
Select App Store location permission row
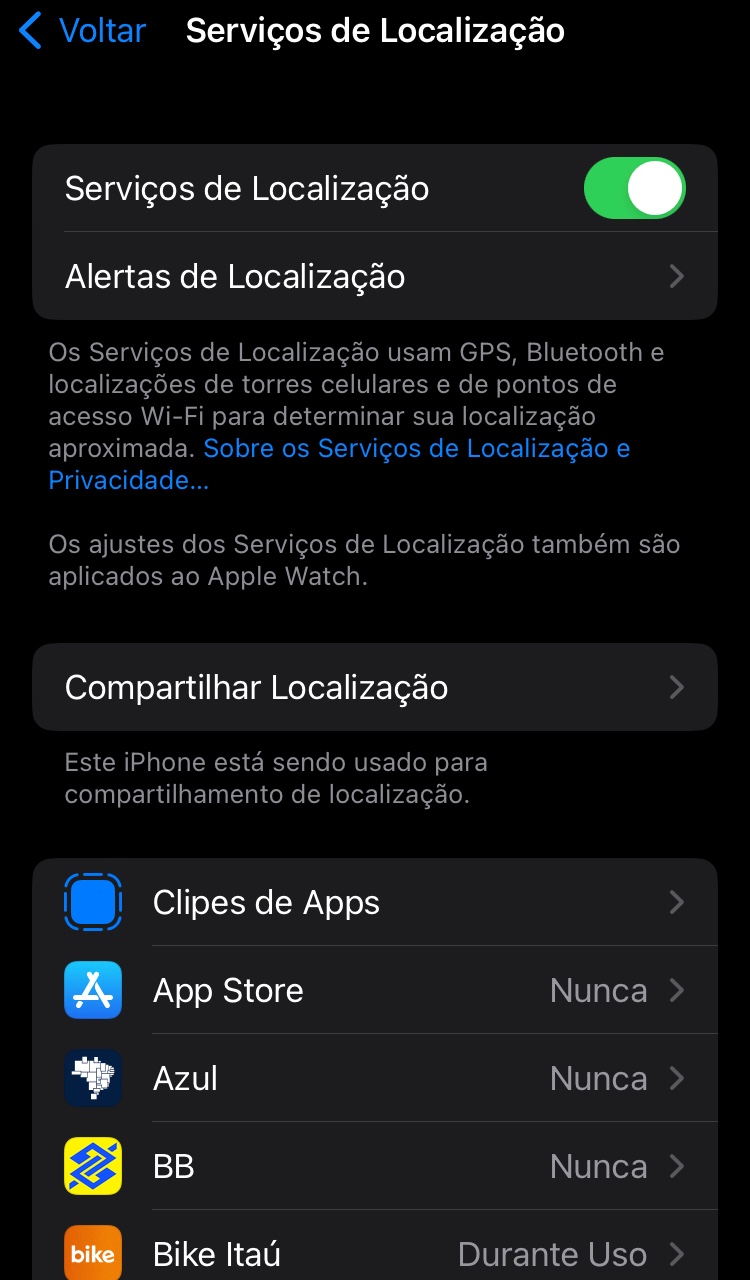tap(375, 991)
